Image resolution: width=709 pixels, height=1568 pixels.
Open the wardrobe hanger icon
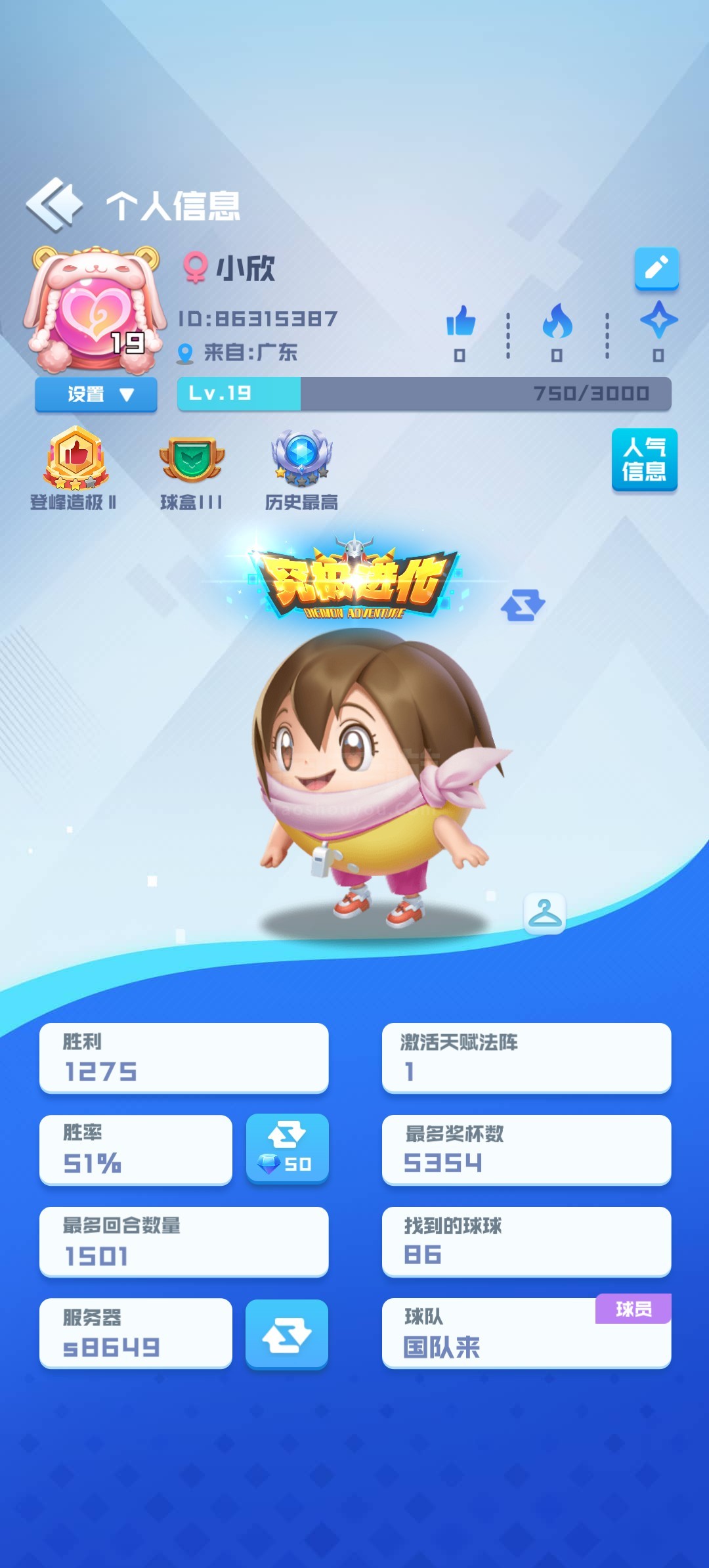click(544, 913)
